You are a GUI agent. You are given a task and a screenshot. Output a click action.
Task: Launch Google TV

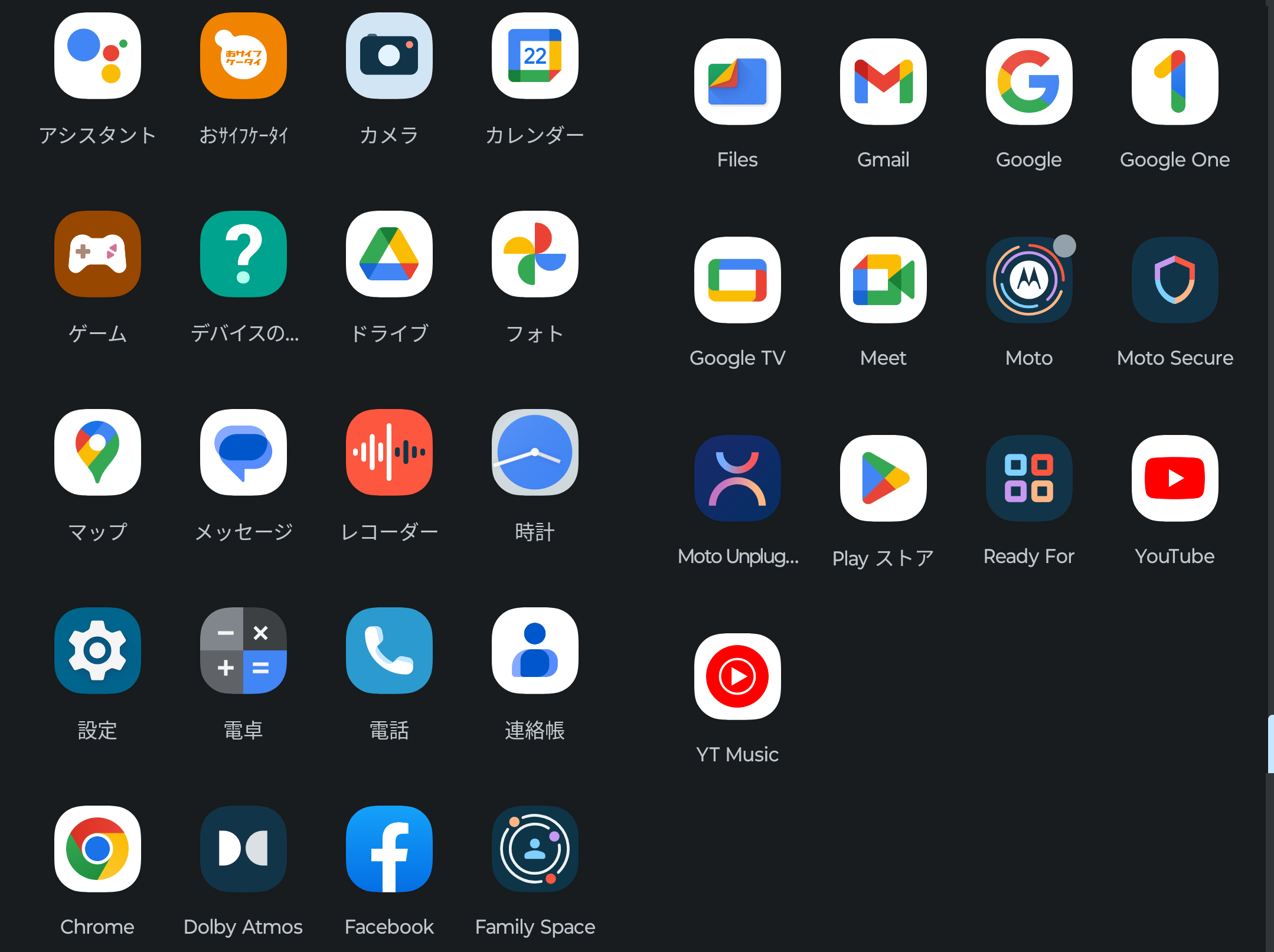click(x=737, y=280)
